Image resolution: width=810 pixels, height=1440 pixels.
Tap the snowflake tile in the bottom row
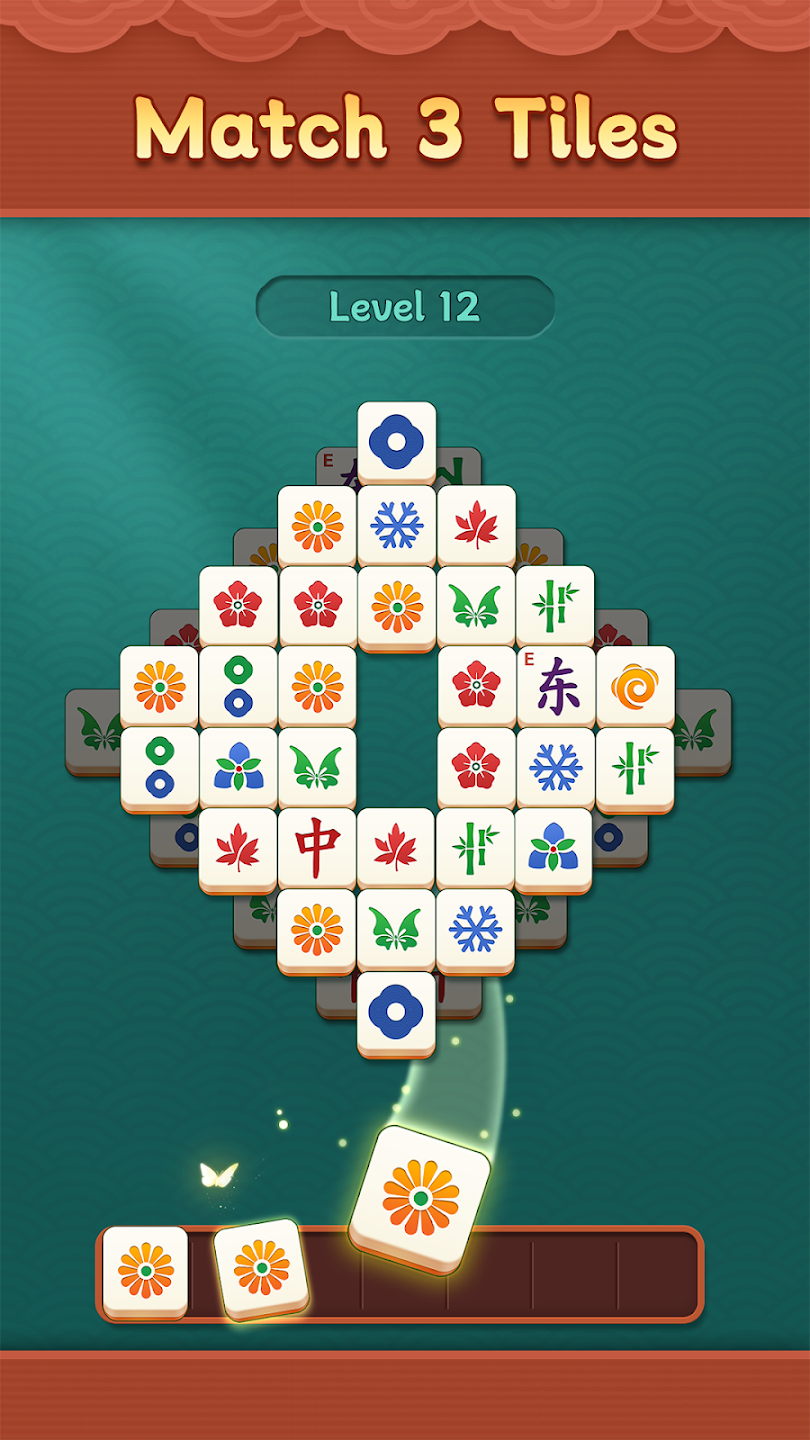[x=477, y=925]
